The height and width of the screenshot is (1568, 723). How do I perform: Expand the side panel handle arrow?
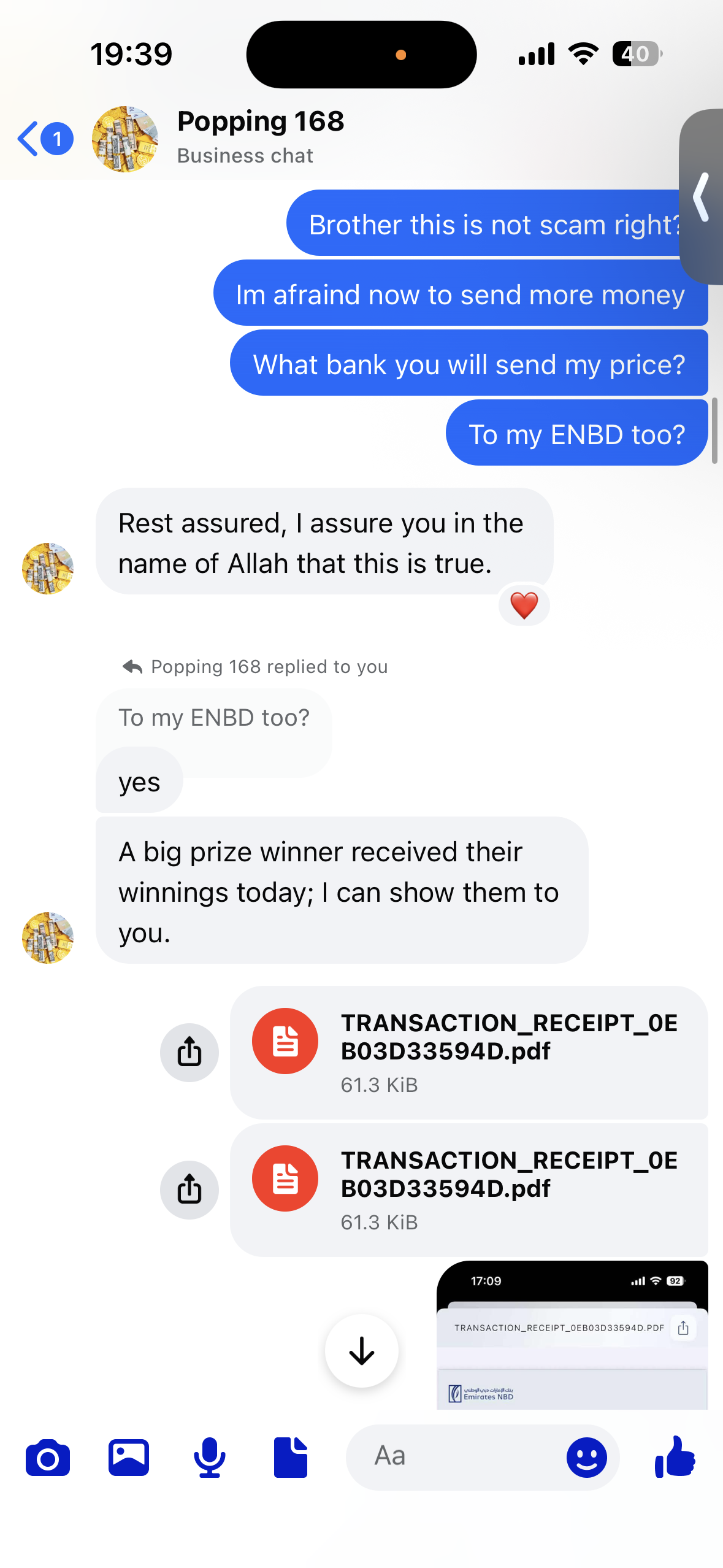[x=702, y=197]
